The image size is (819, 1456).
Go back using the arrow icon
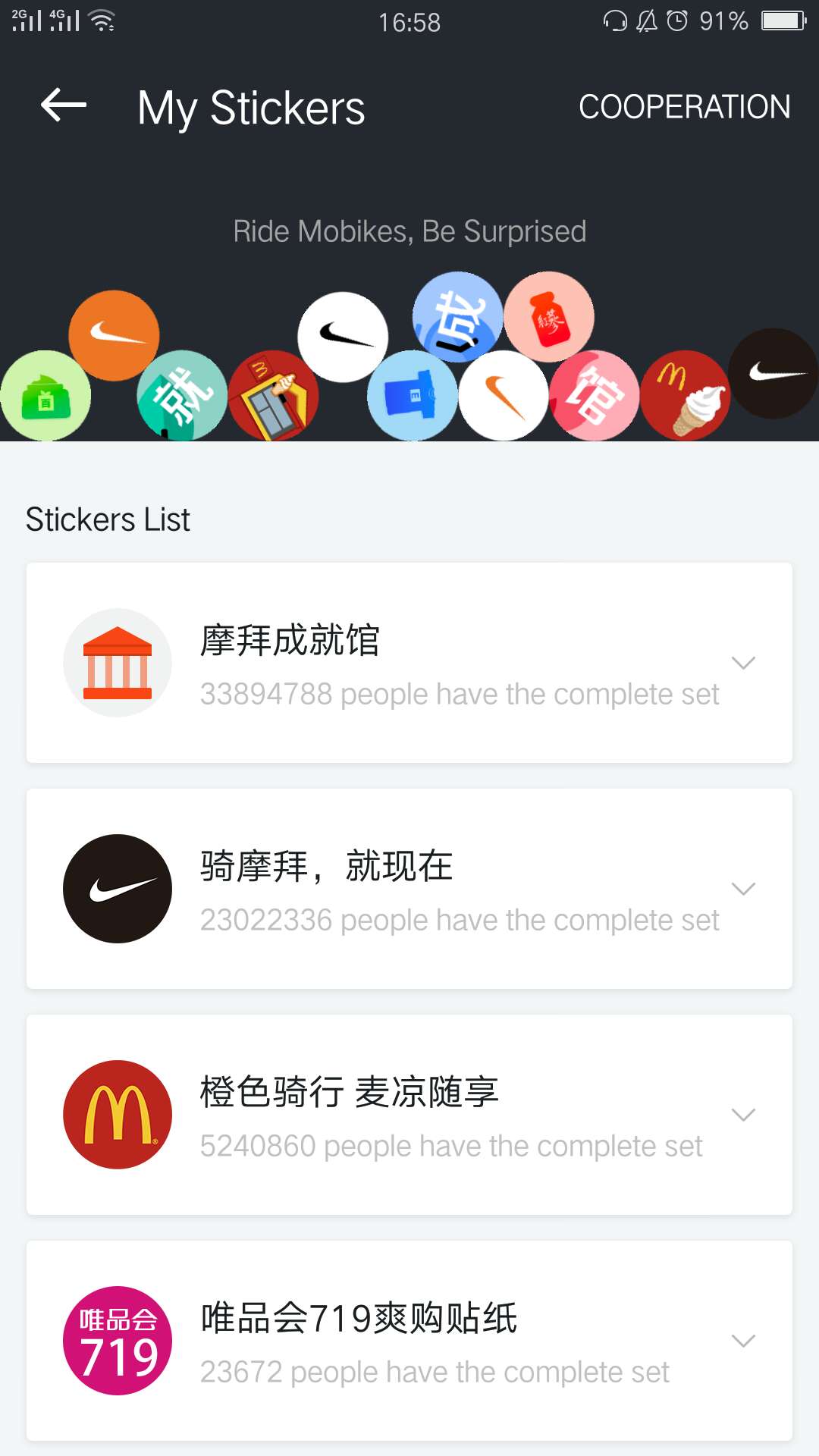pyautogui.click(x=64, y=105)
